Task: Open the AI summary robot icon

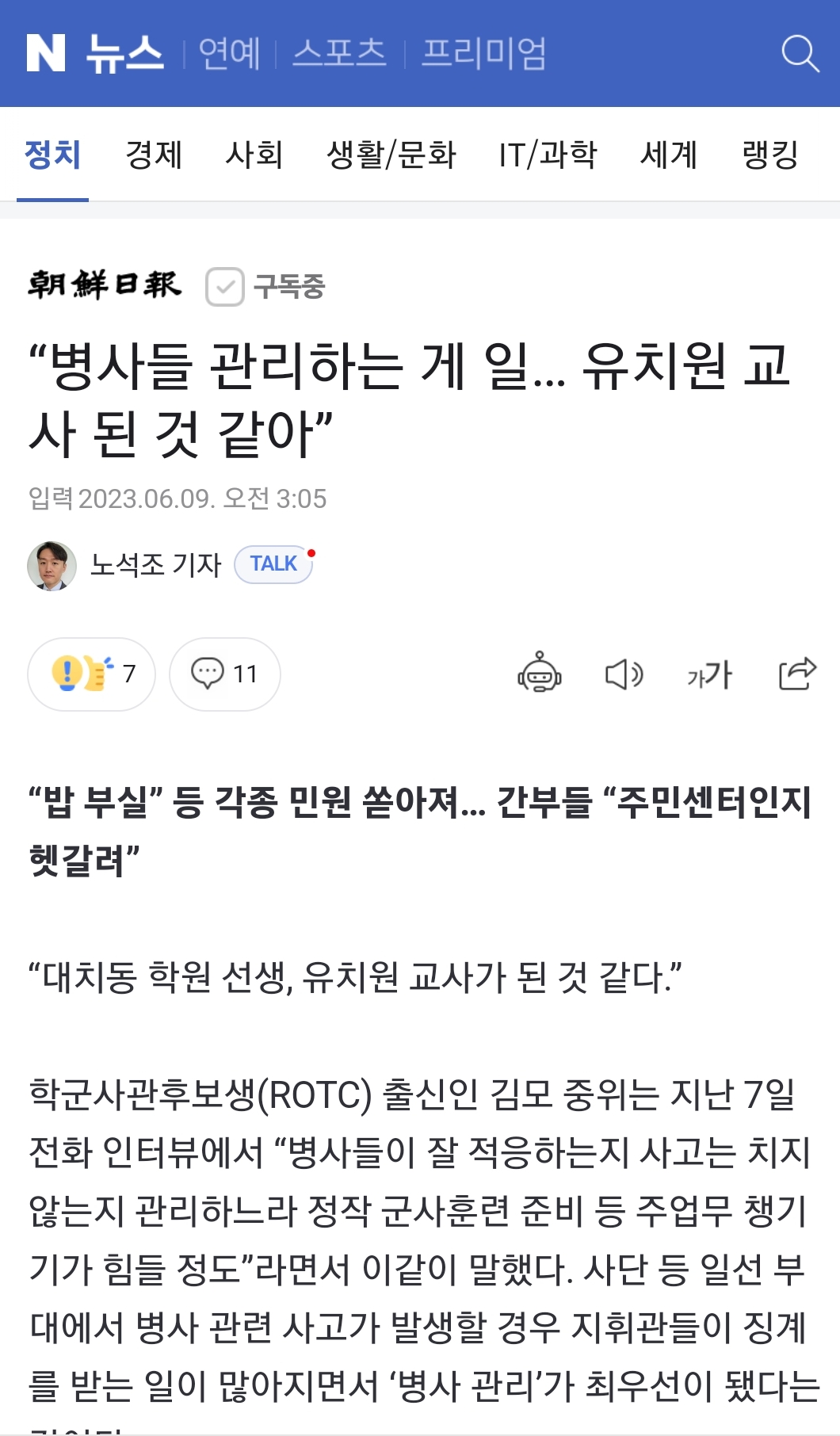Action: coord(540,674)
